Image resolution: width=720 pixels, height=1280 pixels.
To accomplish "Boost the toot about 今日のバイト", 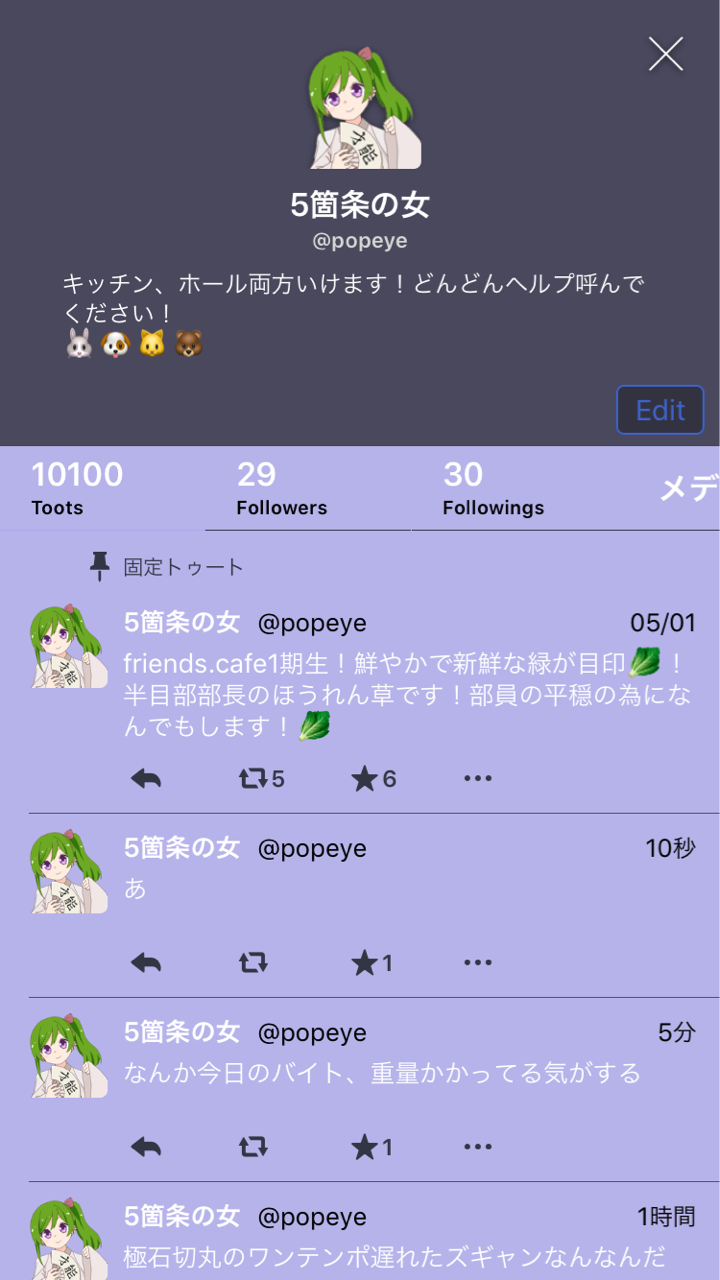I will click(254, 1147).
